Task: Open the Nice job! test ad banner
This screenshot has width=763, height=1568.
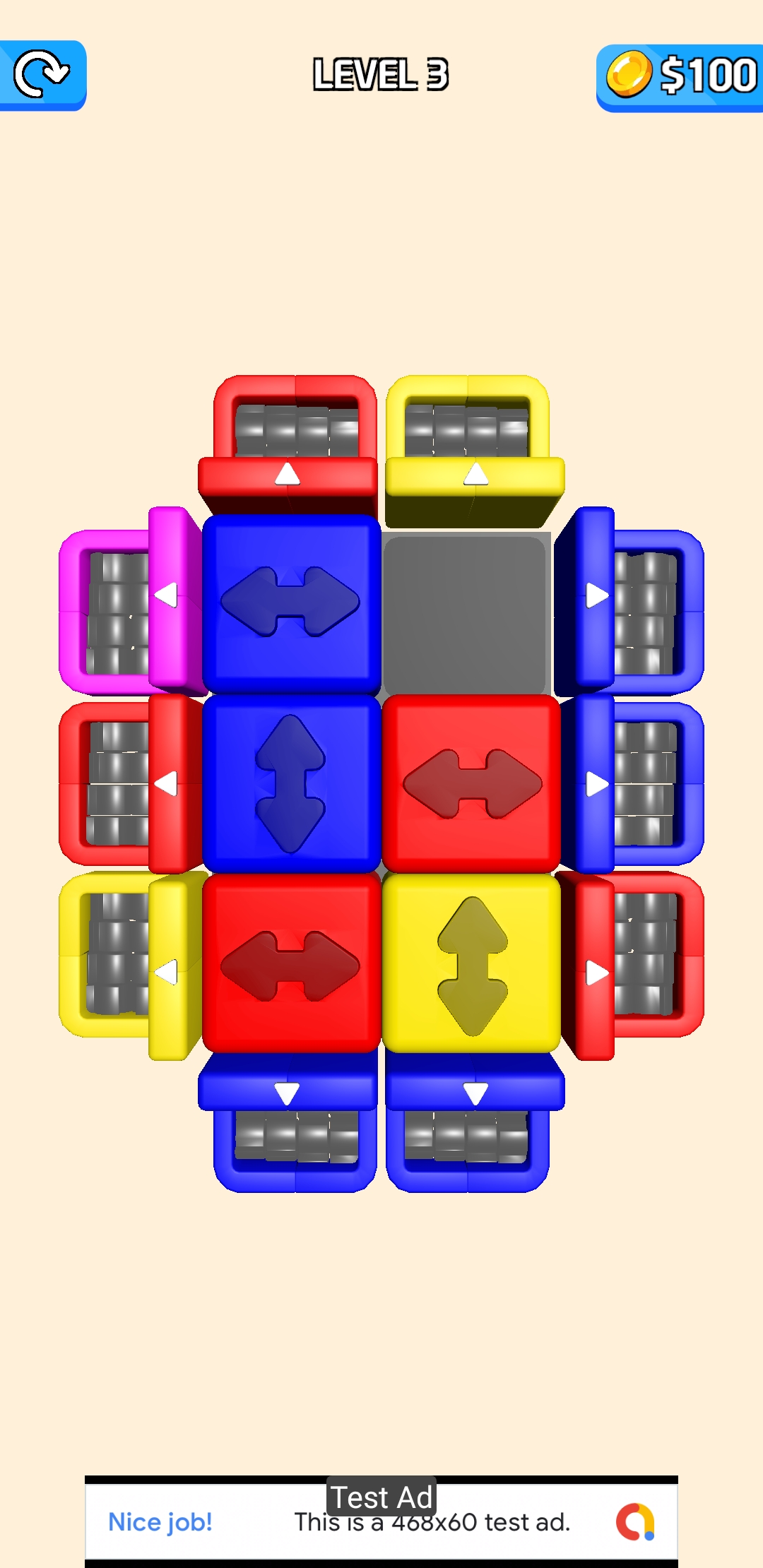Action: (381, 1521)
